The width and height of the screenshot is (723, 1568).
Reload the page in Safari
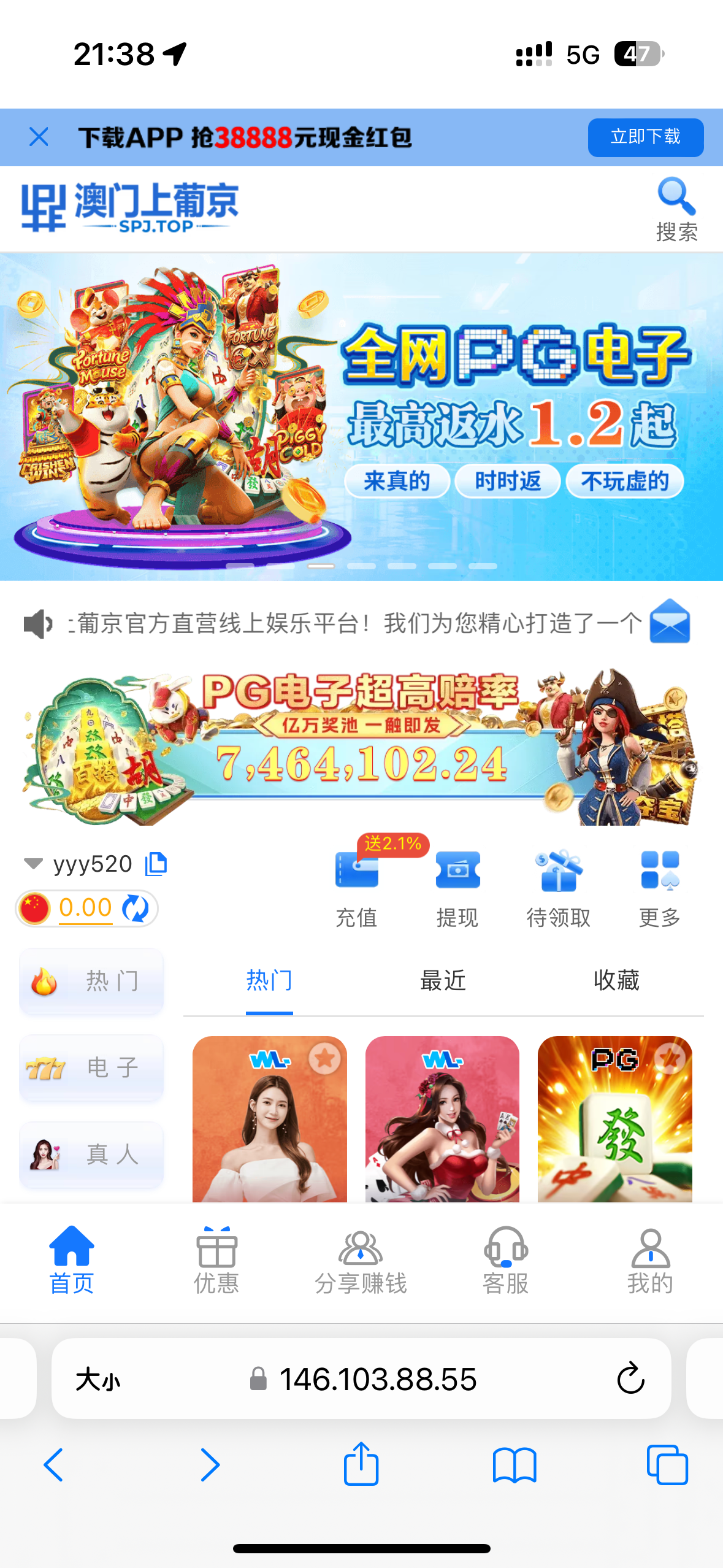630,1379
